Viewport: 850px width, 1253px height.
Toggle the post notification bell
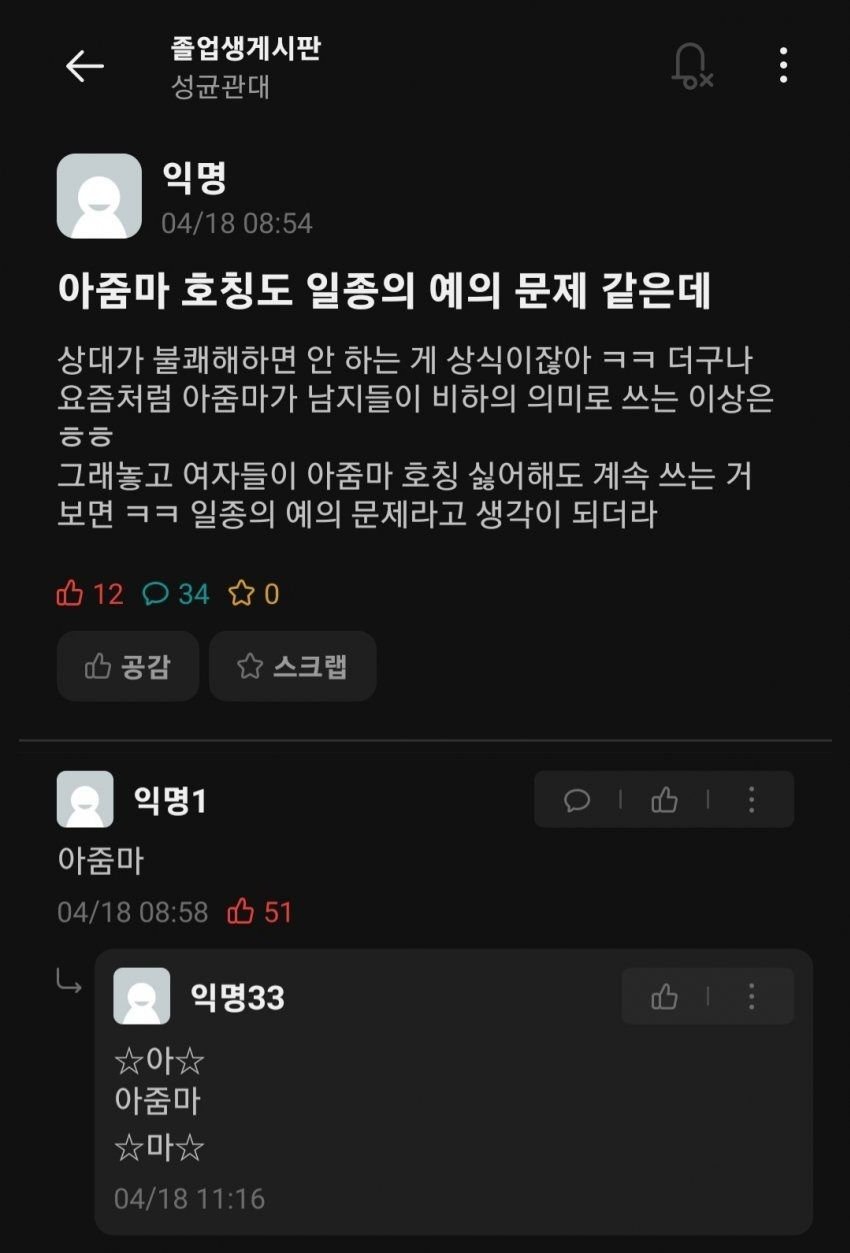pos(690,66)
